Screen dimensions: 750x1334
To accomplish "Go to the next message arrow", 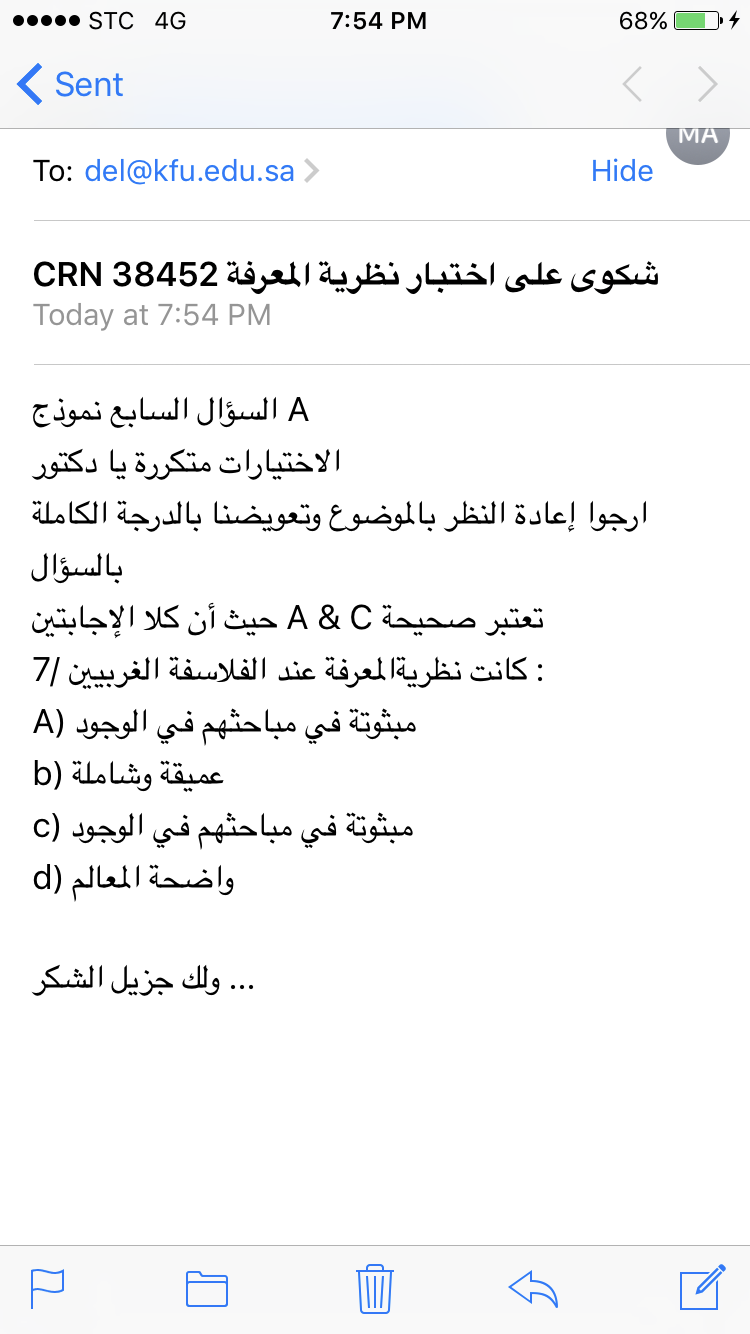I will coord(708,85).
